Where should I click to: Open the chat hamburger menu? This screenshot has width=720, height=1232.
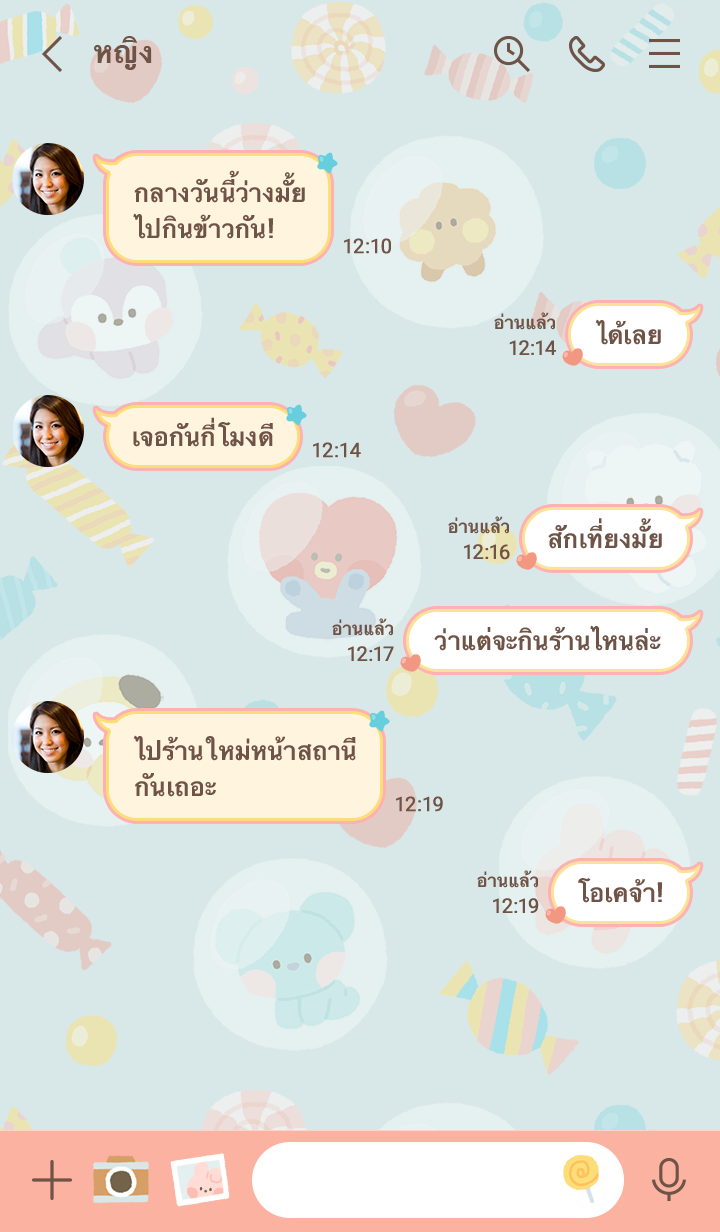(664, 54)
